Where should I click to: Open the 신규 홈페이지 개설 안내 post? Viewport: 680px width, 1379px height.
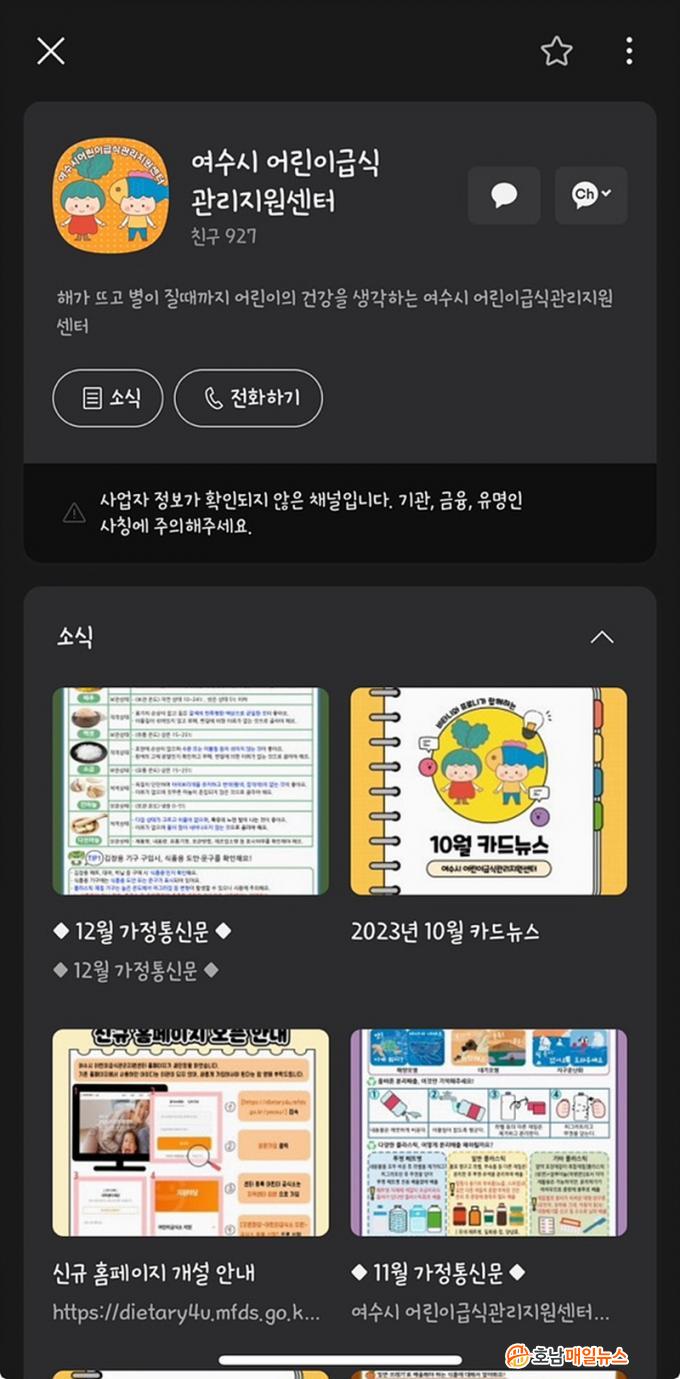pos(191,1132)
